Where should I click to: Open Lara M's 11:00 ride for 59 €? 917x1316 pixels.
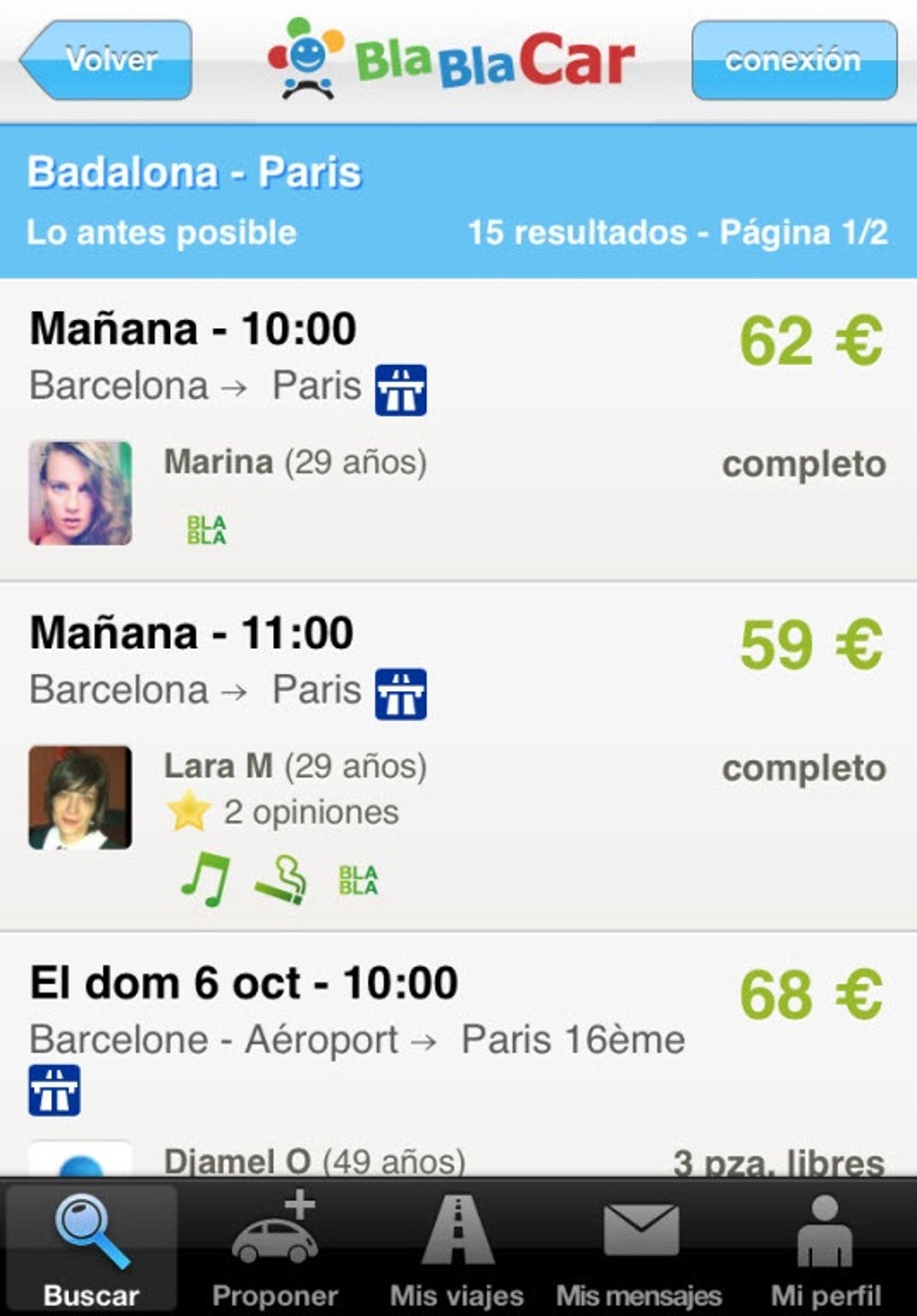[458, 755]
